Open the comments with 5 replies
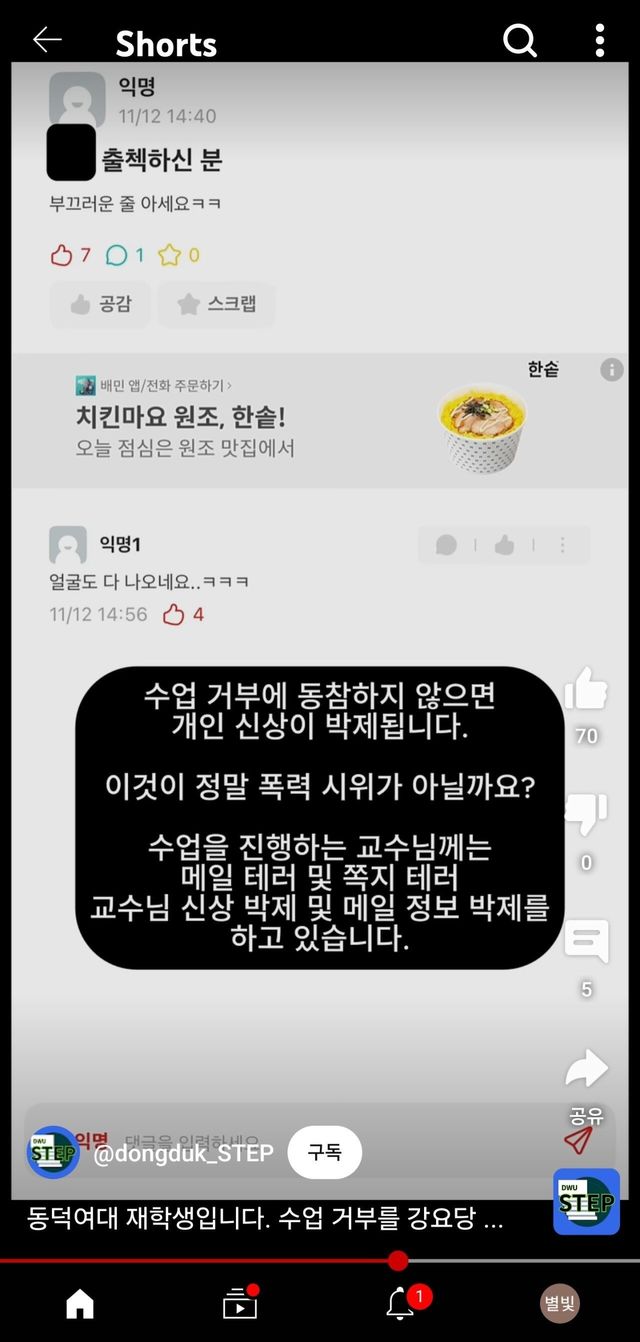 [587, 943]
